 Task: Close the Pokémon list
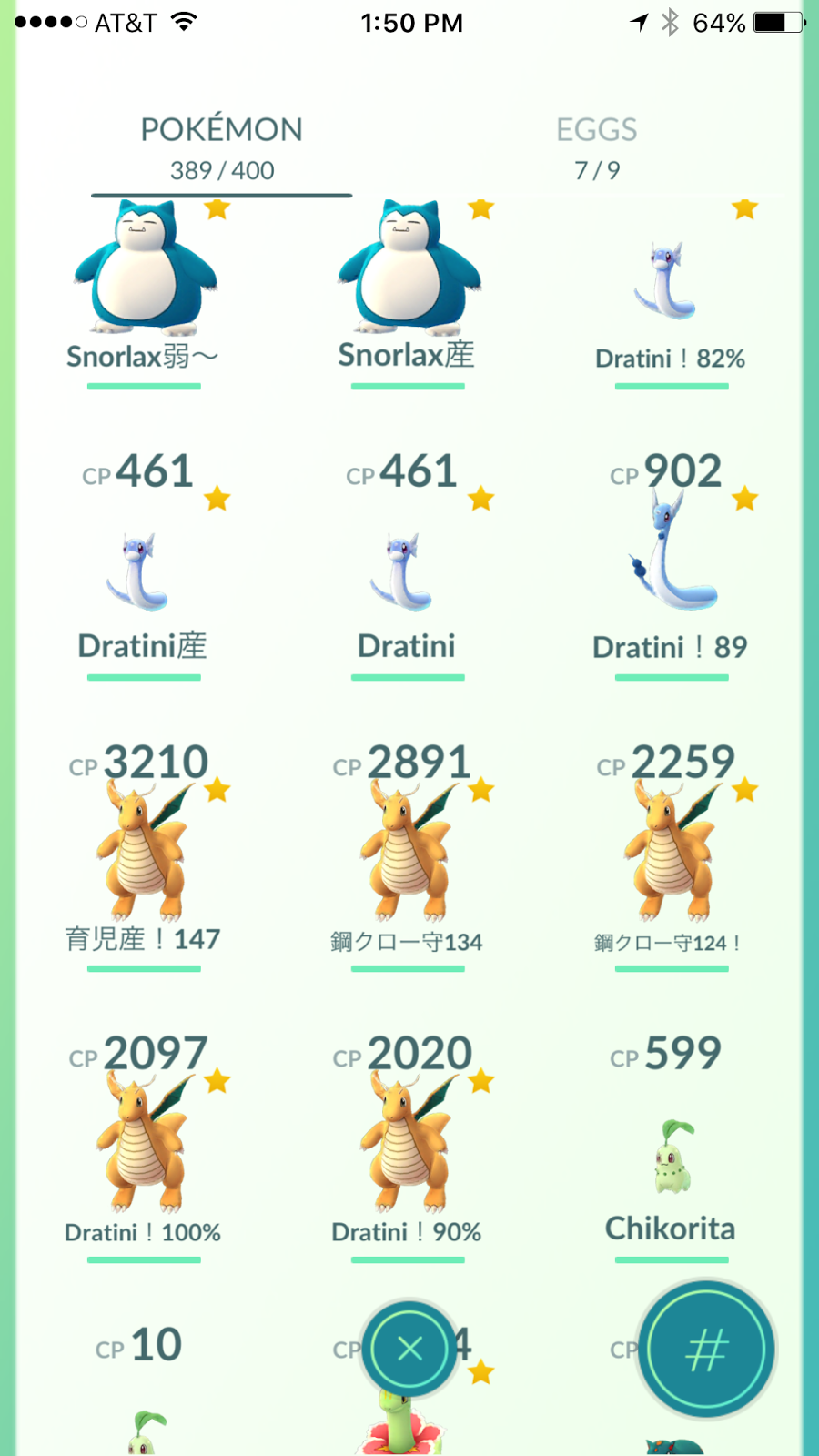[x=409, y=1348]
